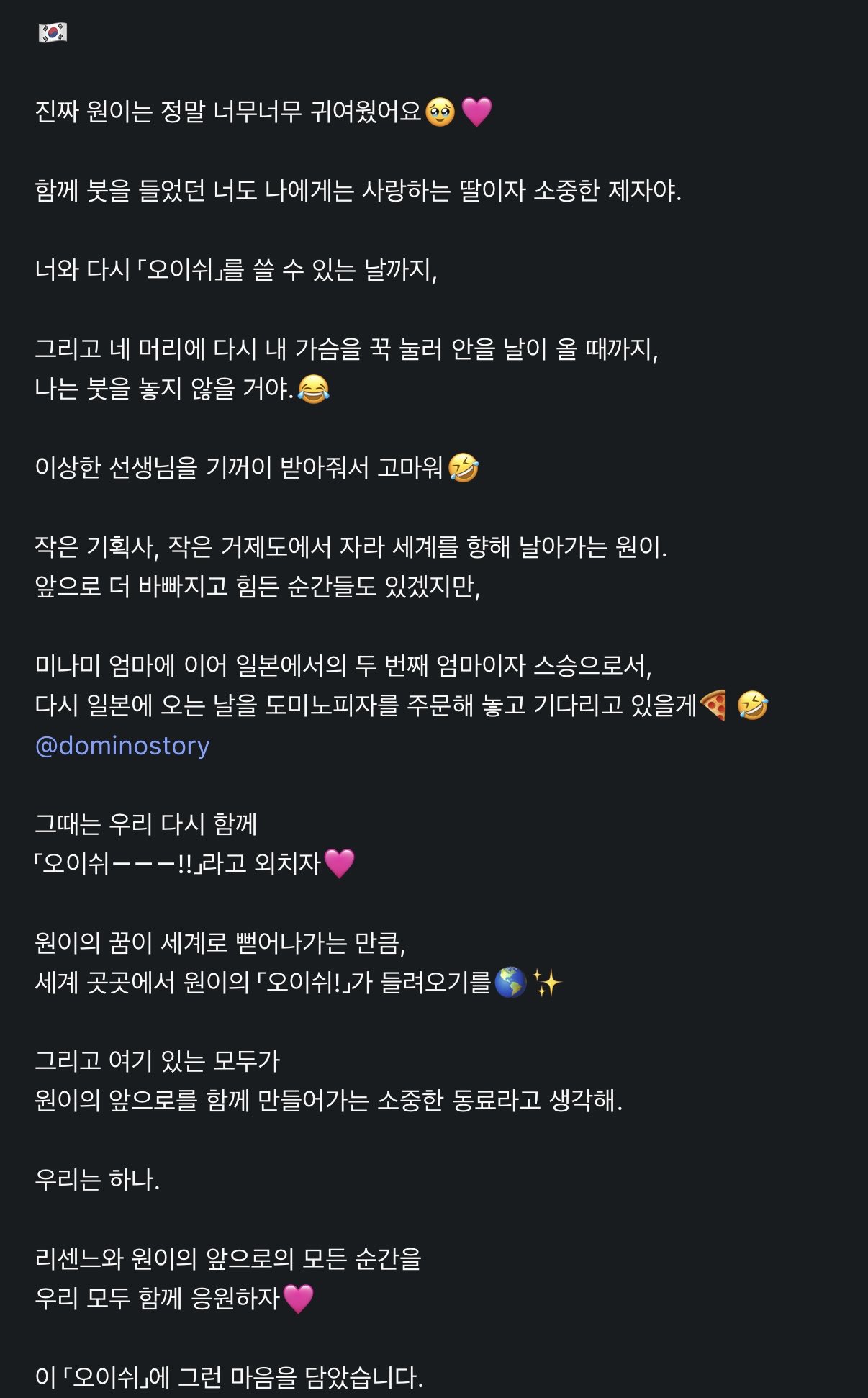Open the @dominostory mention link
This screenshot has height=1398, width=868.
coord(122,746)
